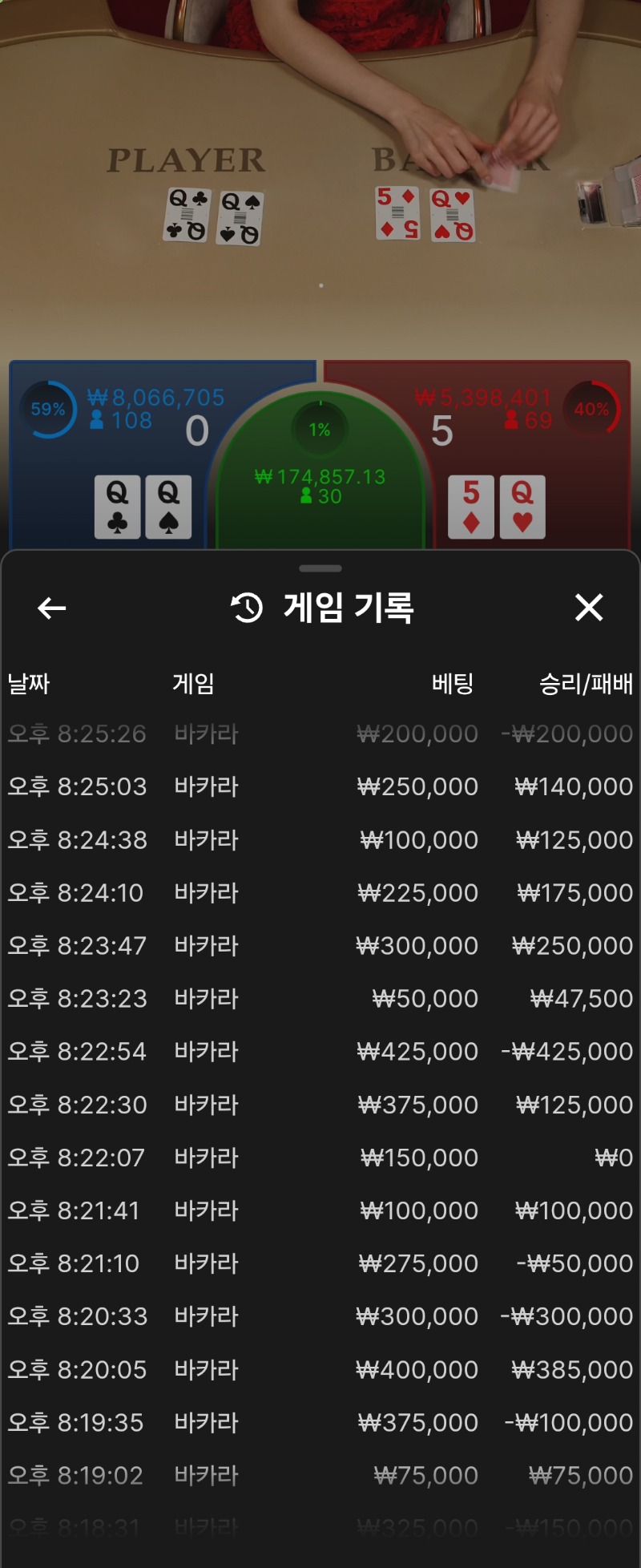
Task: View the 8:20:33 round details
Action: click(320, 1316)
